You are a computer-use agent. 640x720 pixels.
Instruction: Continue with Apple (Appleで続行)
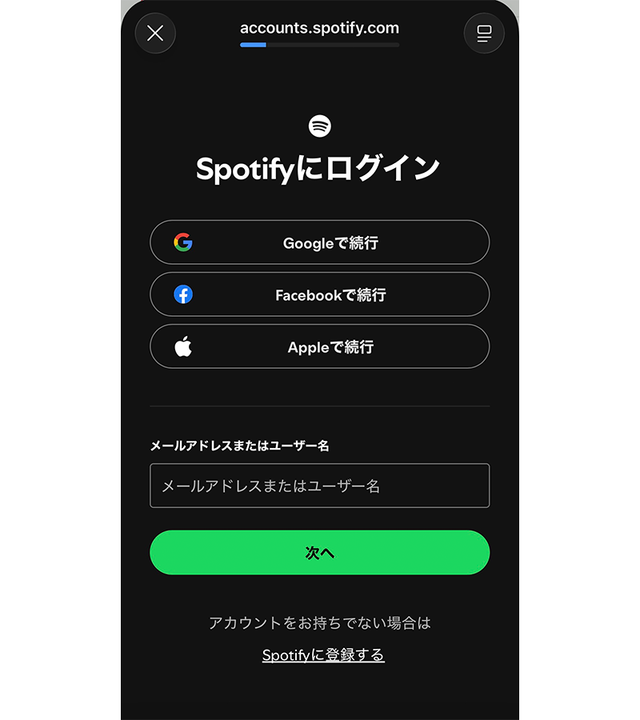coord(320,346)
